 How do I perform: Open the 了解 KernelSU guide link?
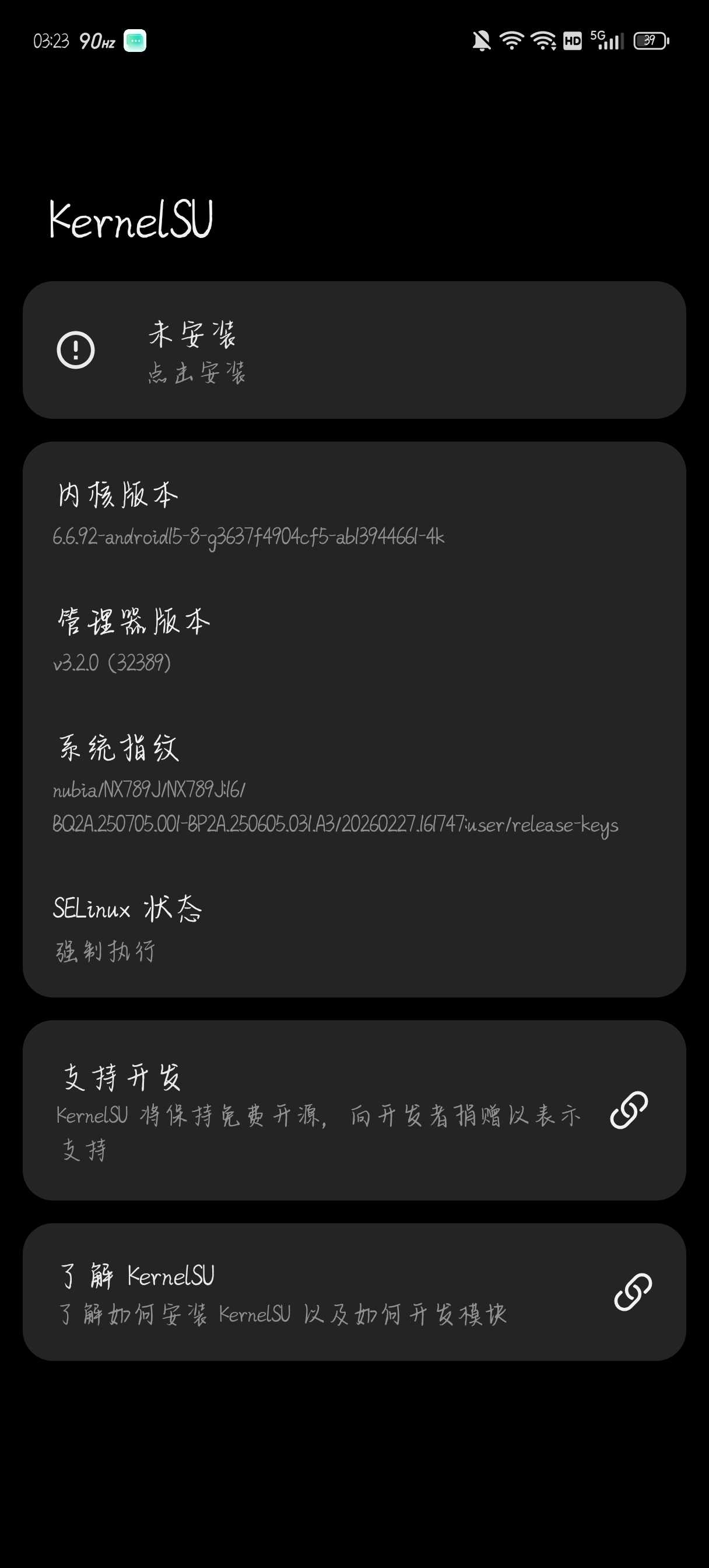coord(354,1291)
